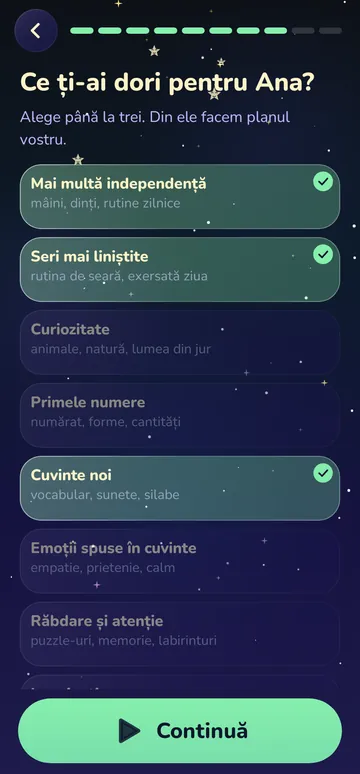Go back with the arrow button

[36, 31]
